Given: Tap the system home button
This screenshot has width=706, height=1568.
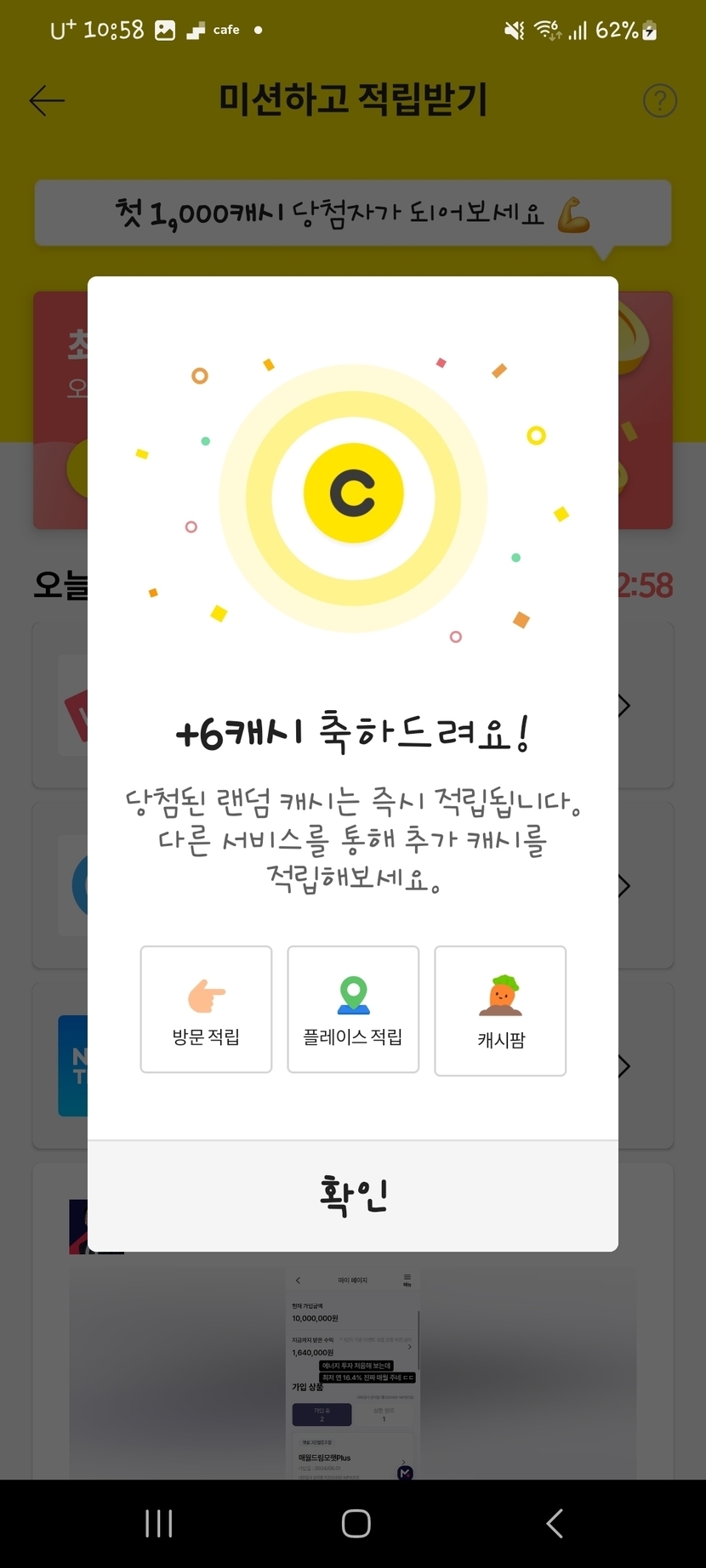Looking at the screenshot, I should coord(356,1523).
